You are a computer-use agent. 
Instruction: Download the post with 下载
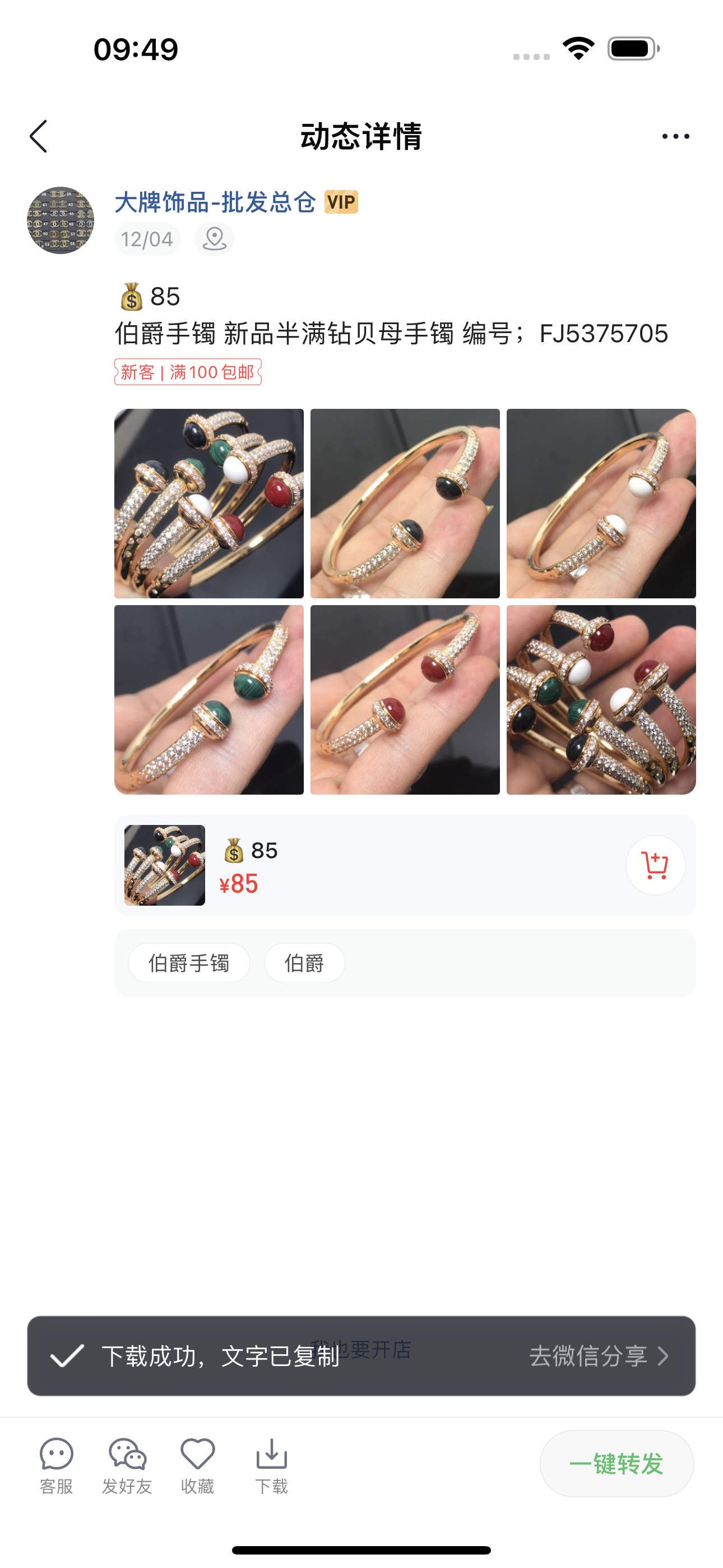click(x=271, y=1466)
